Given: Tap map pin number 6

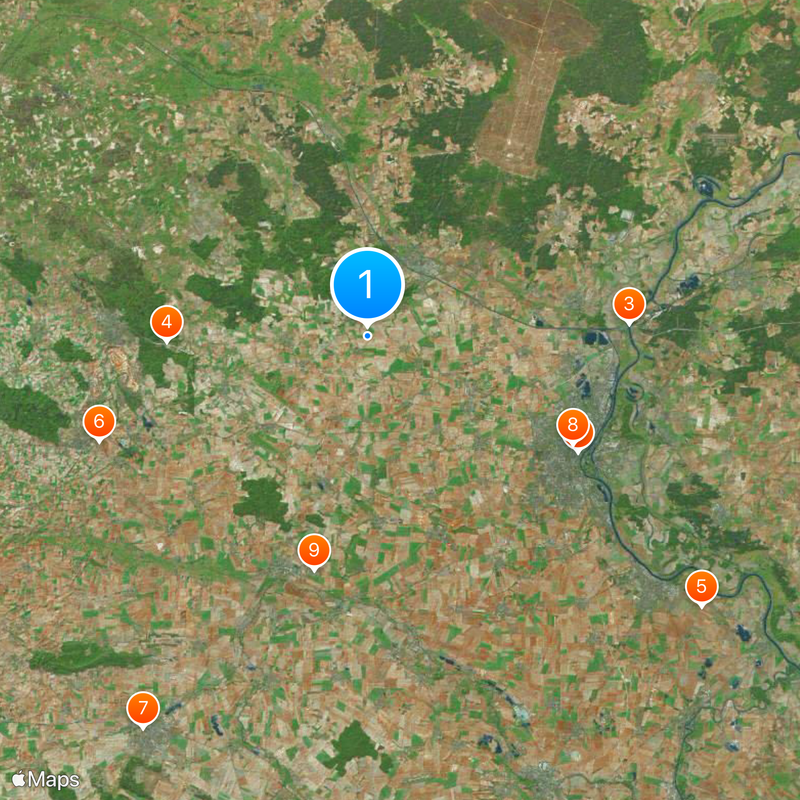Looking at the screenshot, I should tap(98, 421).
